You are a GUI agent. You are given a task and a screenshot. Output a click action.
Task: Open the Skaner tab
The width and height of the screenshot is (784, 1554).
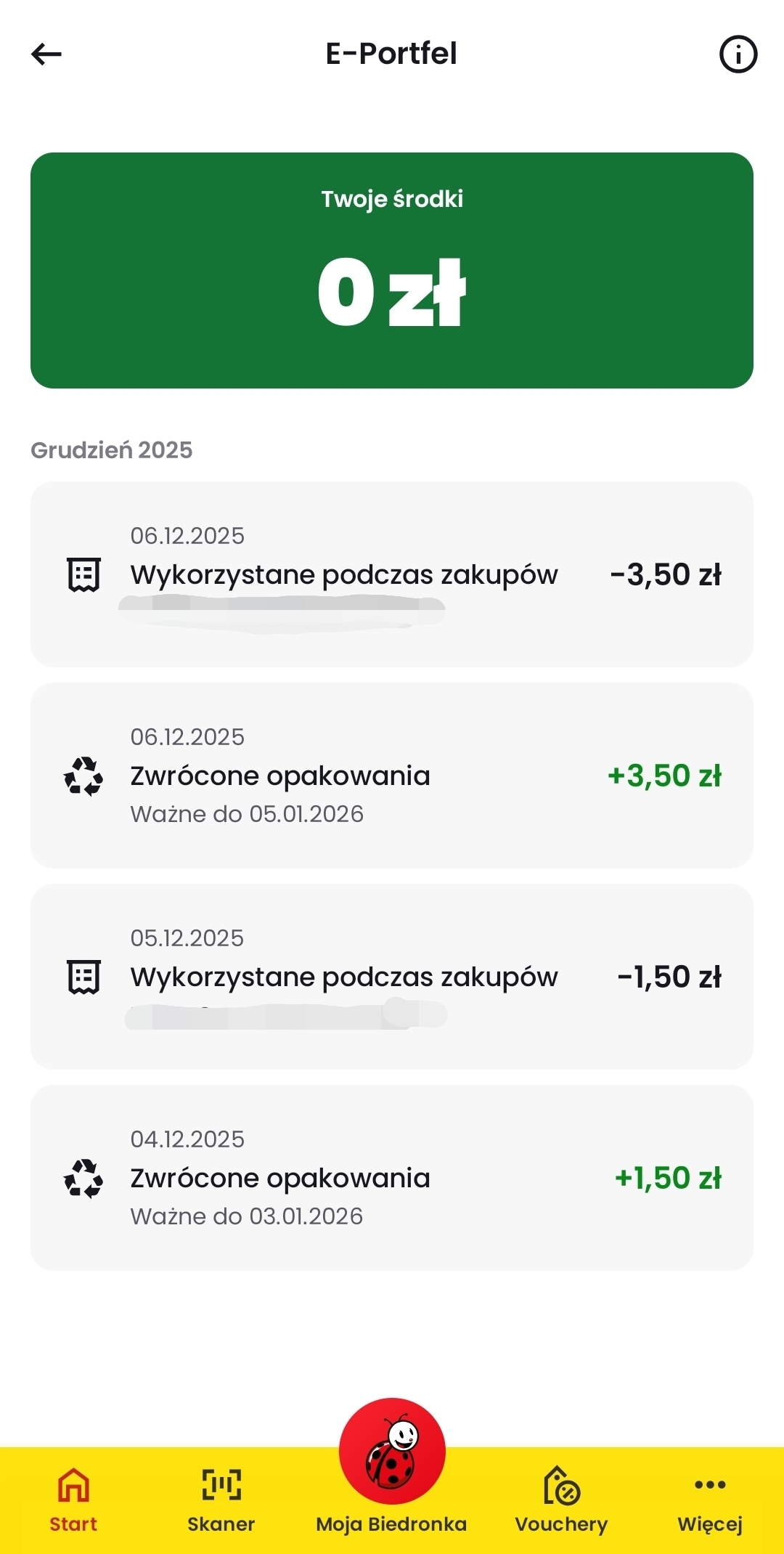[x=221, y=1499]
